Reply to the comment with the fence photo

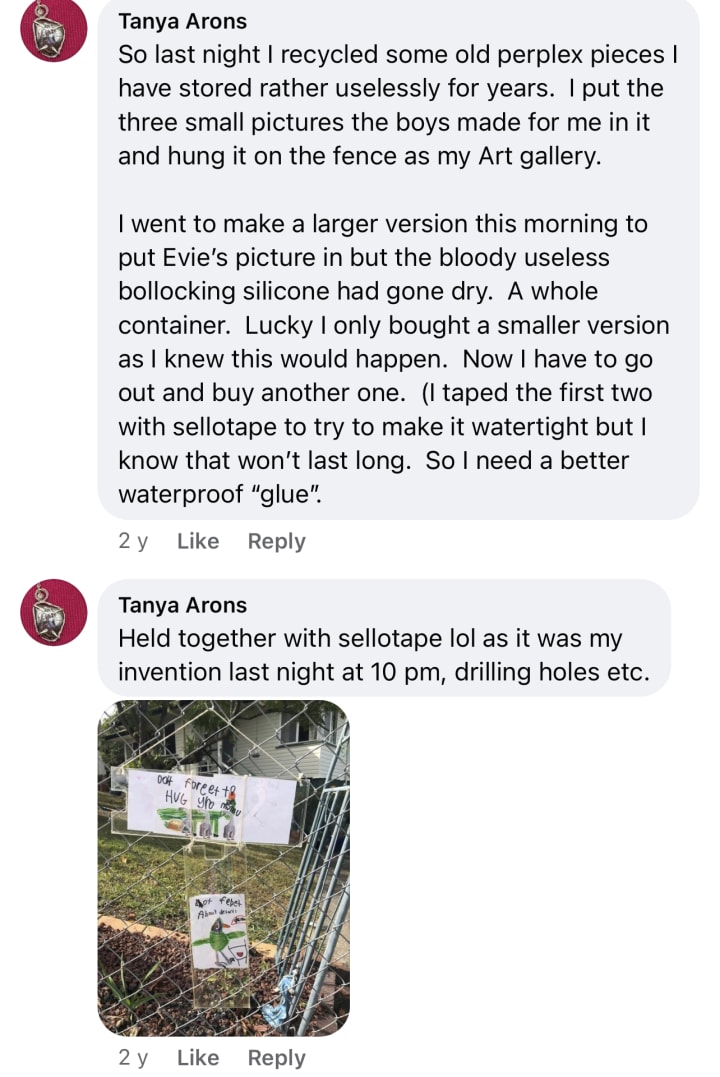pos(276,1058)
